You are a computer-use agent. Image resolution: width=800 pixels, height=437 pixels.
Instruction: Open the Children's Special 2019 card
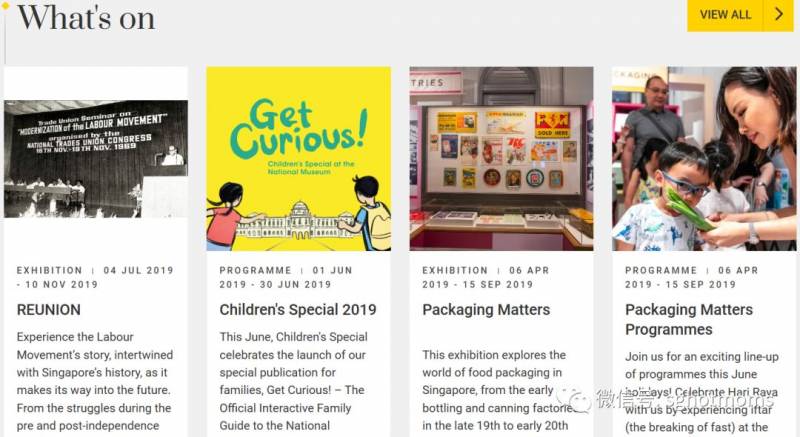tap(297, 310)
